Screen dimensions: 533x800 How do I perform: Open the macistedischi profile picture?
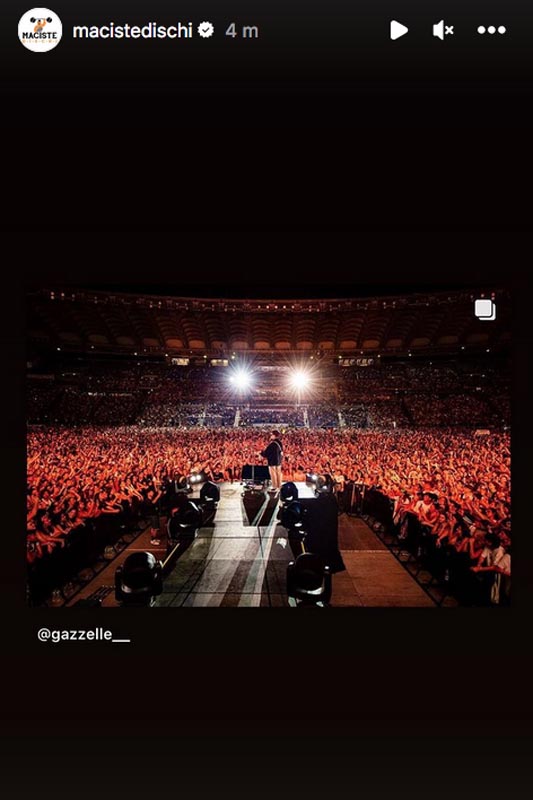(40, 30)
